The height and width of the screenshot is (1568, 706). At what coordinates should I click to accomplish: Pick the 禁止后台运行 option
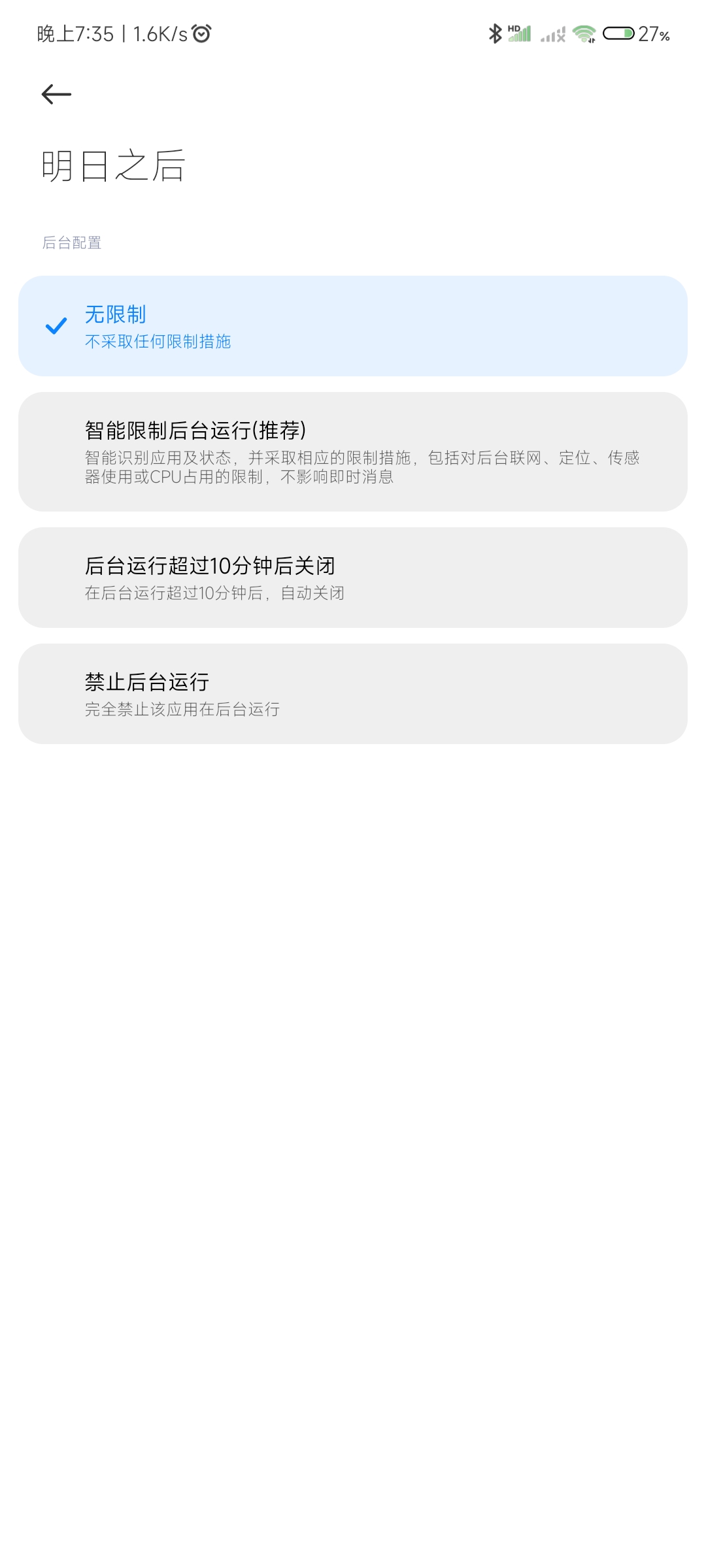[353, 694]
